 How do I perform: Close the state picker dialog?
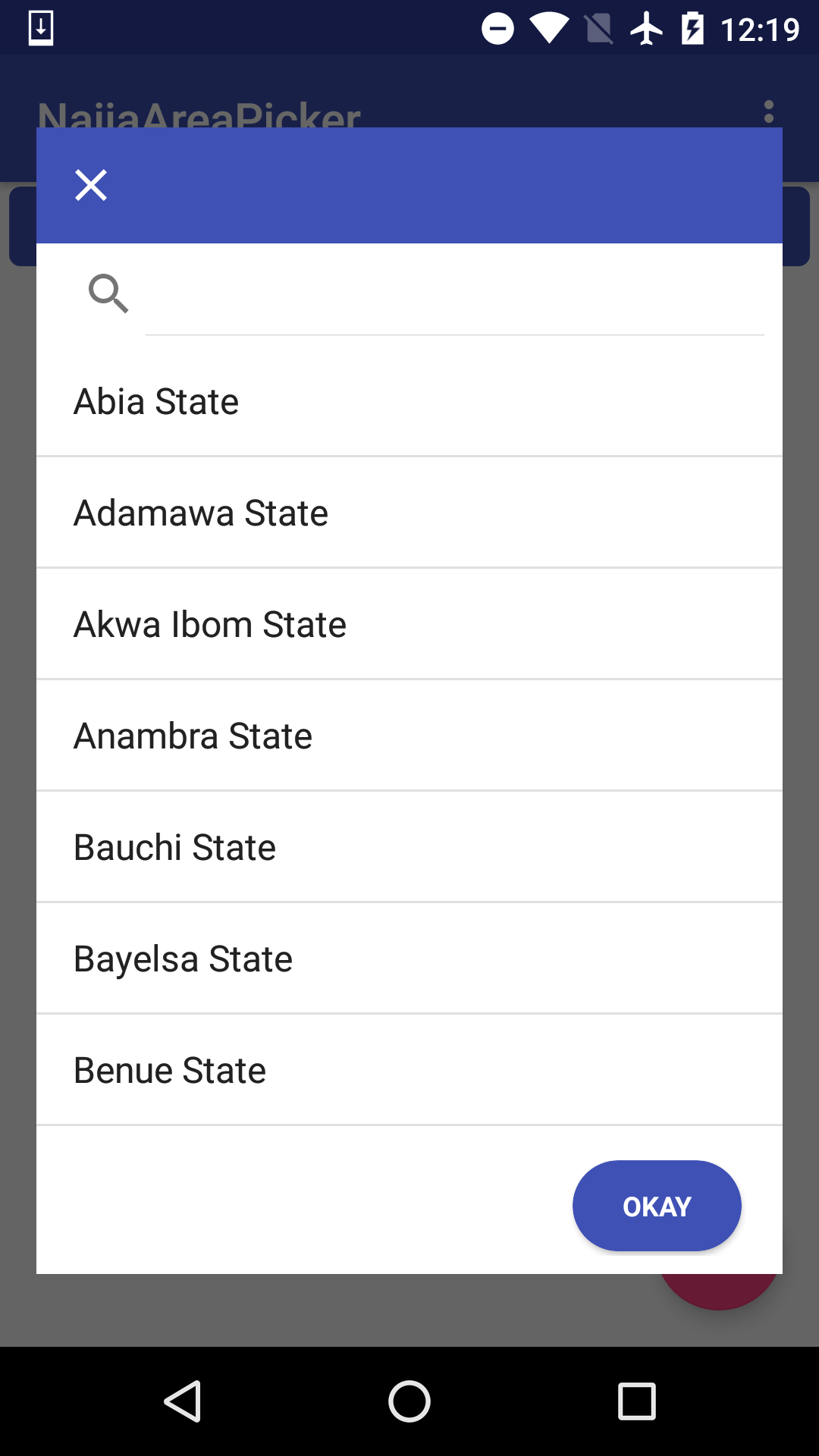pyautogui.click(x=91, y=185)
